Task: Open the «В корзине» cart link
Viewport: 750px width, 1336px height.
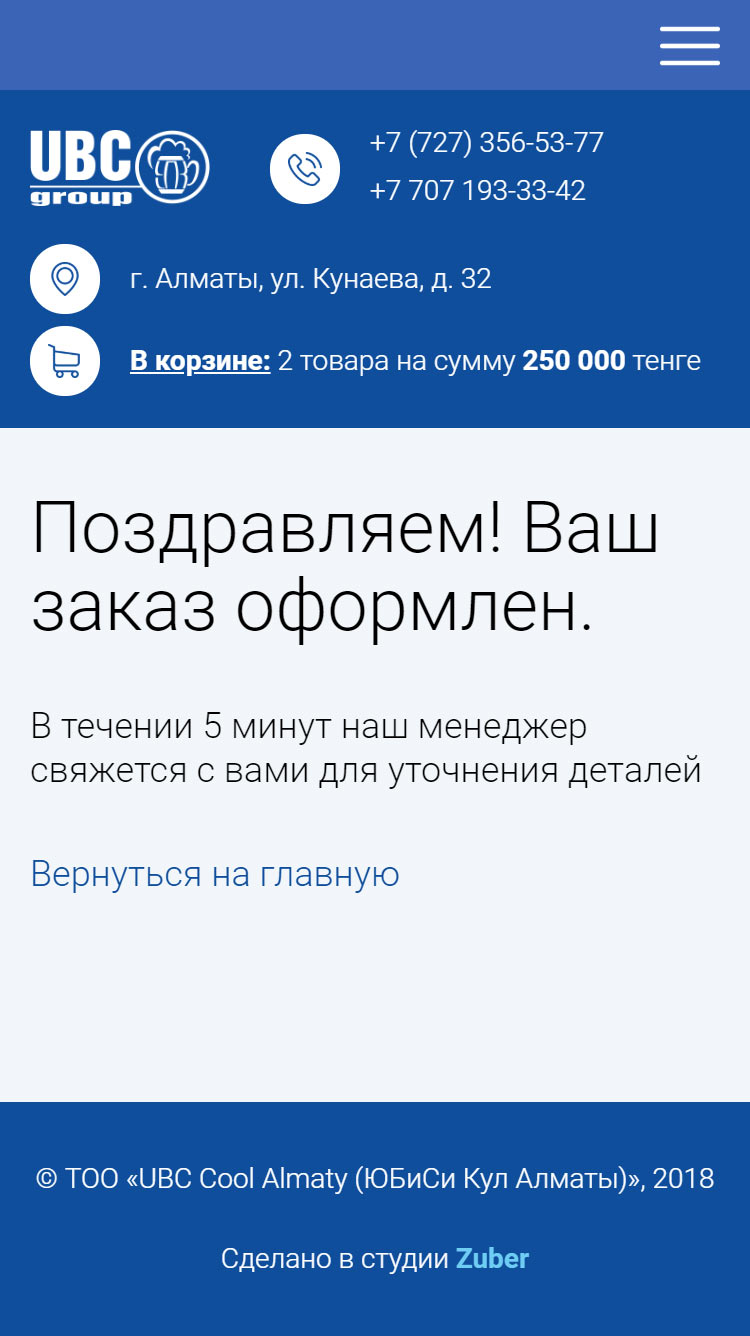Action: click(200, 361)
